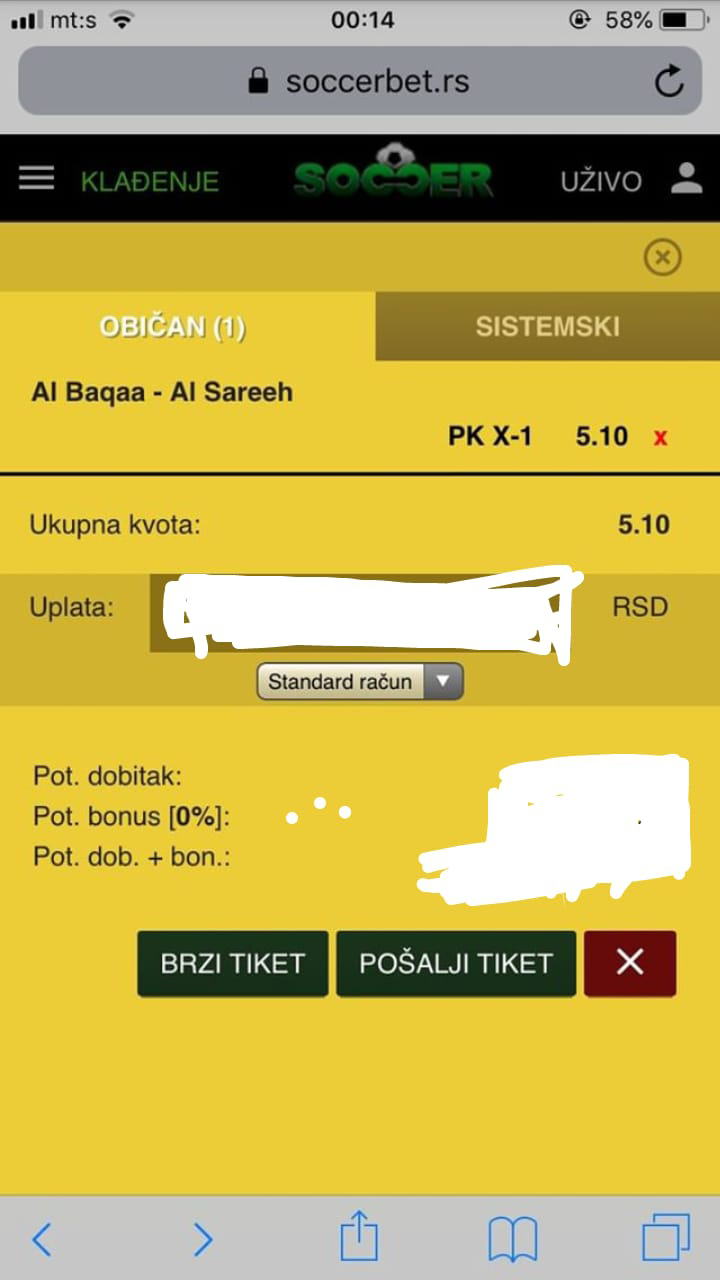This screenshot has height=1280, width=720.
Task: Tap the Brzi tiket button
Action: click(232, 963)
